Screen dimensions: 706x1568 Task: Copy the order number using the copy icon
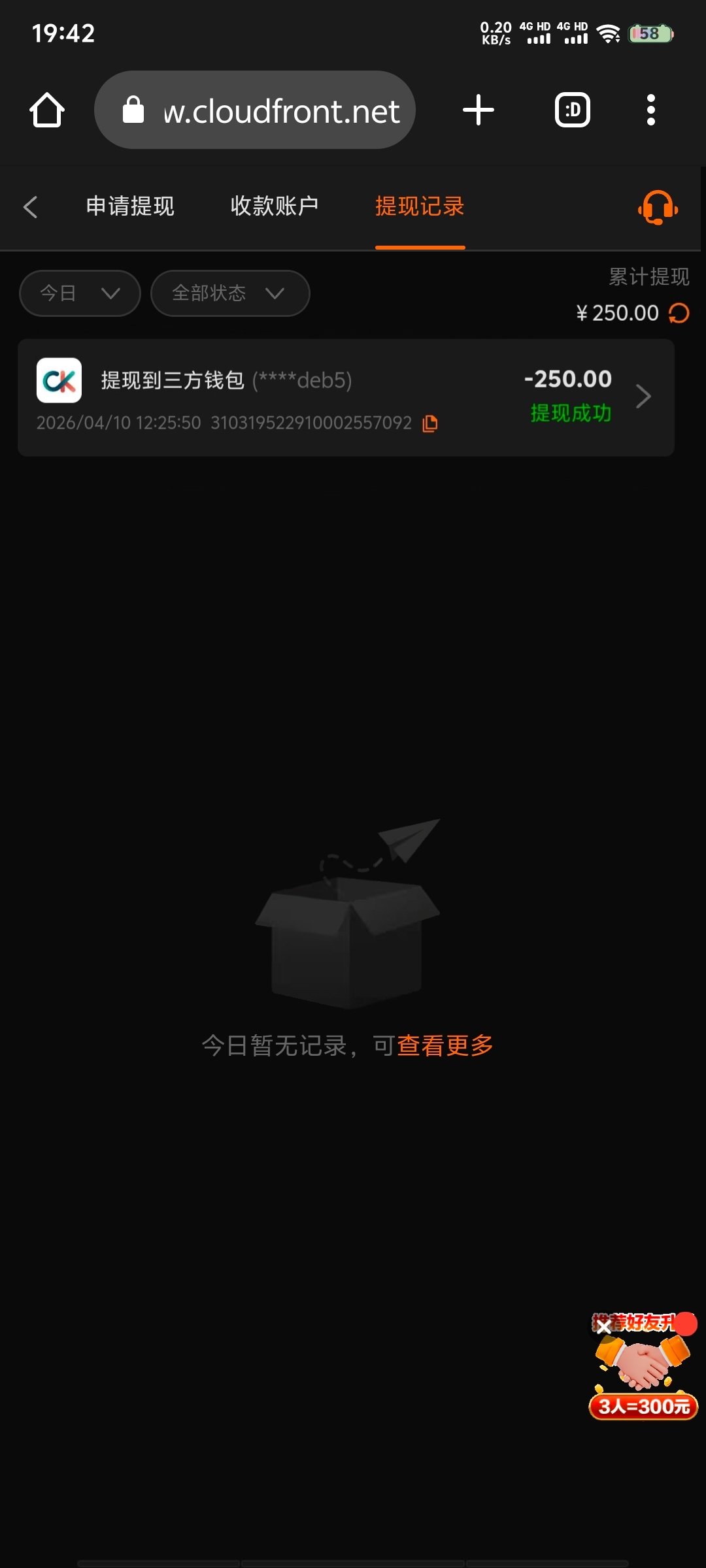(429, 423)
